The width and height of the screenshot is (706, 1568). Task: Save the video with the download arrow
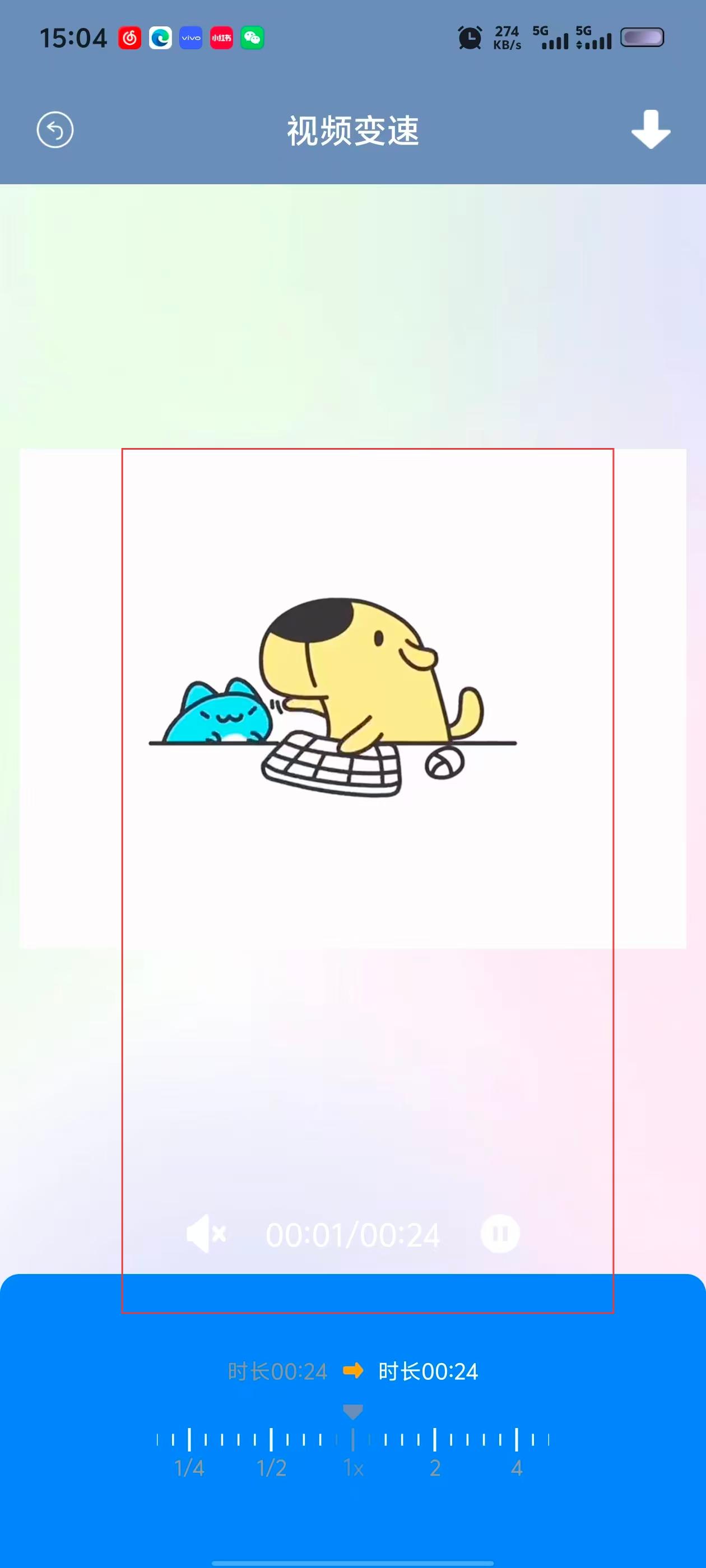click(651, 130)
